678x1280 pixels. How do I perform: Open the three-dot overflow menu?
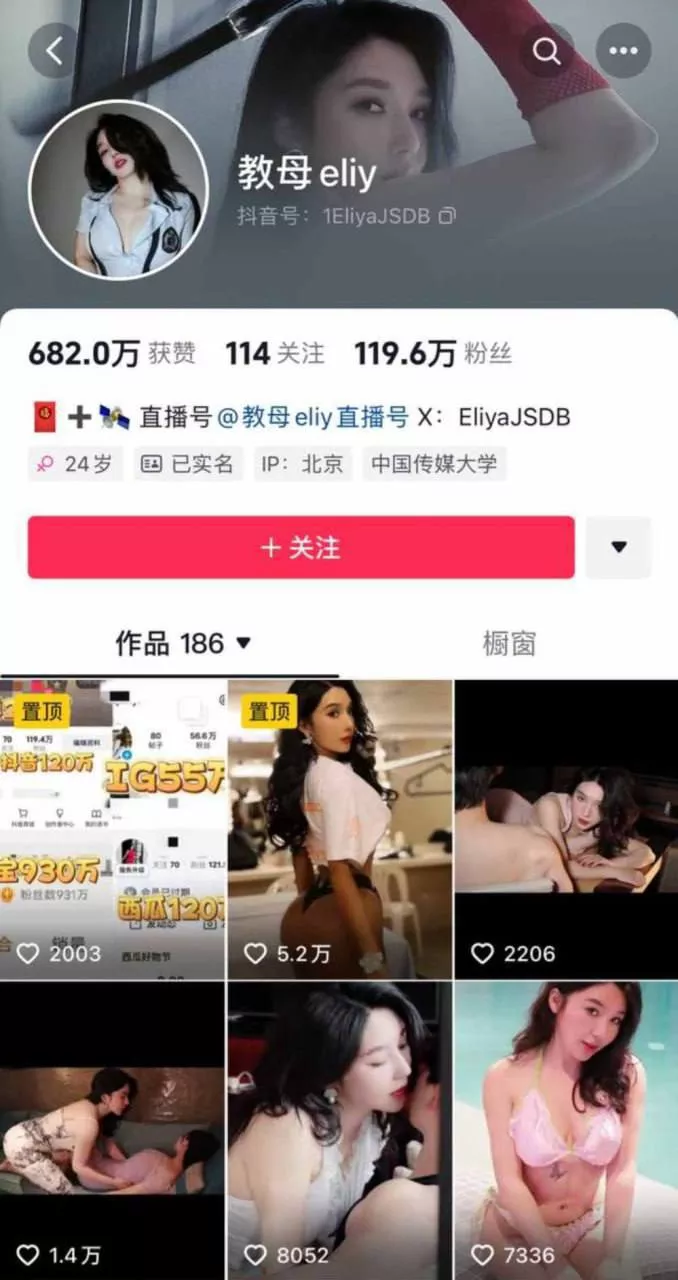click(623, 51)
